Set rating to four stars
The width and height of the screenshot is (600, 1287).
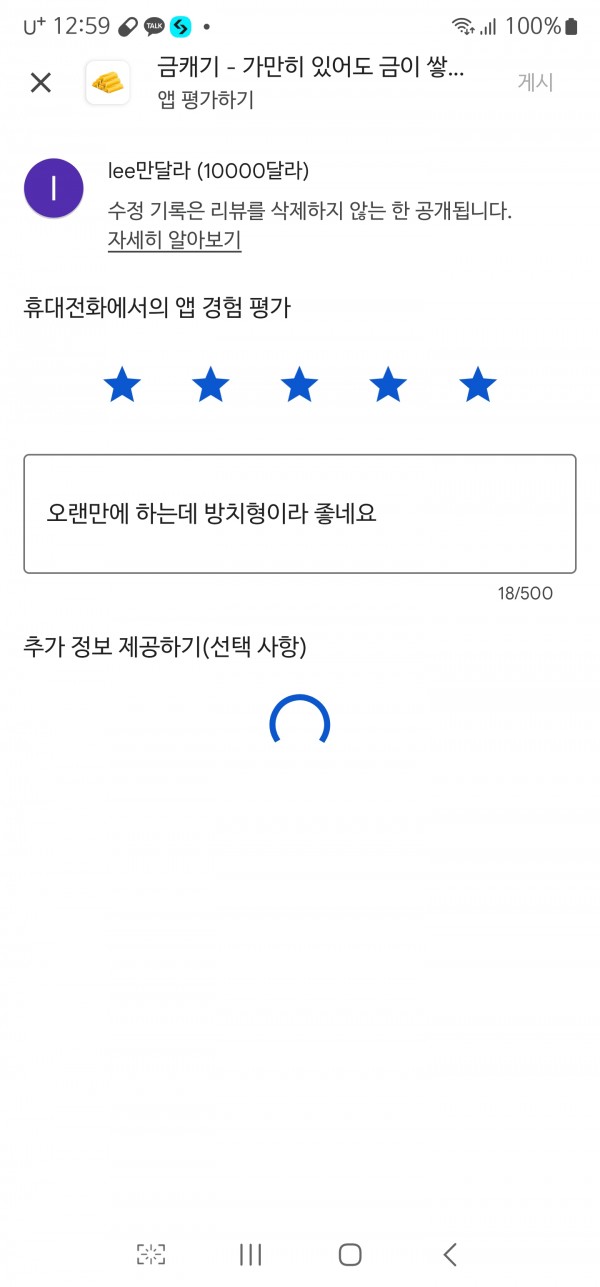coord(389,385)
